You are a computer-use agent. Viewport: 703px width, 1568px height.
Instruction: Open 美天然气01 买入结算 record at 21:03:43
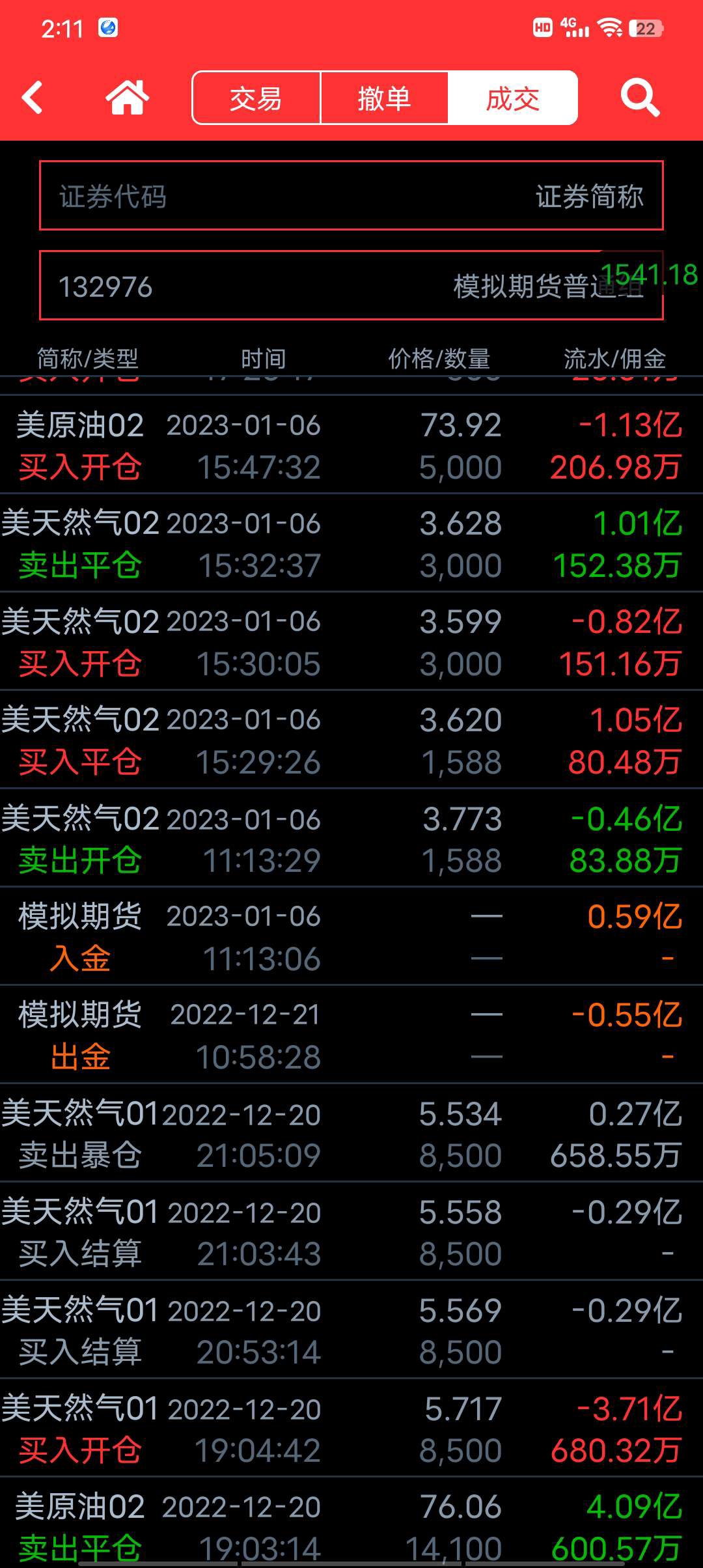pyautogui.click(x=351, y=1231)
